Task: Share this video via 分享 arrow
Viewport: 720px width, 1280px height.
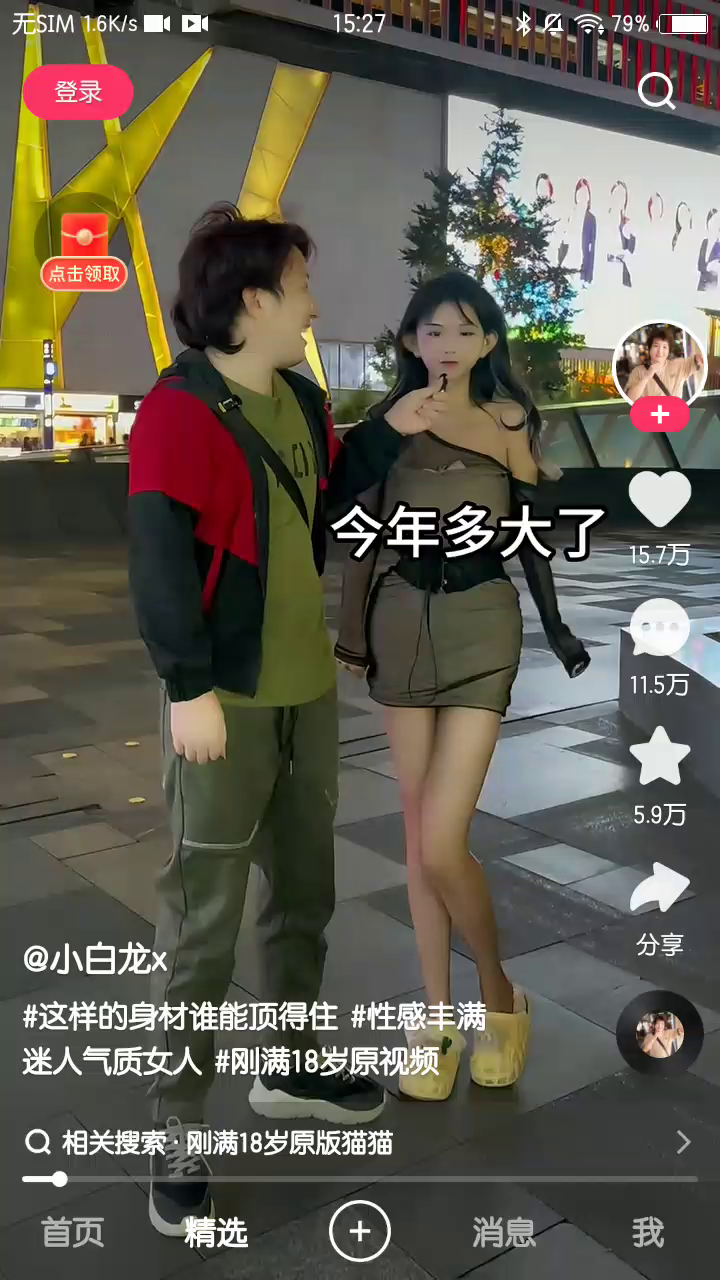Action: point(660,889)
